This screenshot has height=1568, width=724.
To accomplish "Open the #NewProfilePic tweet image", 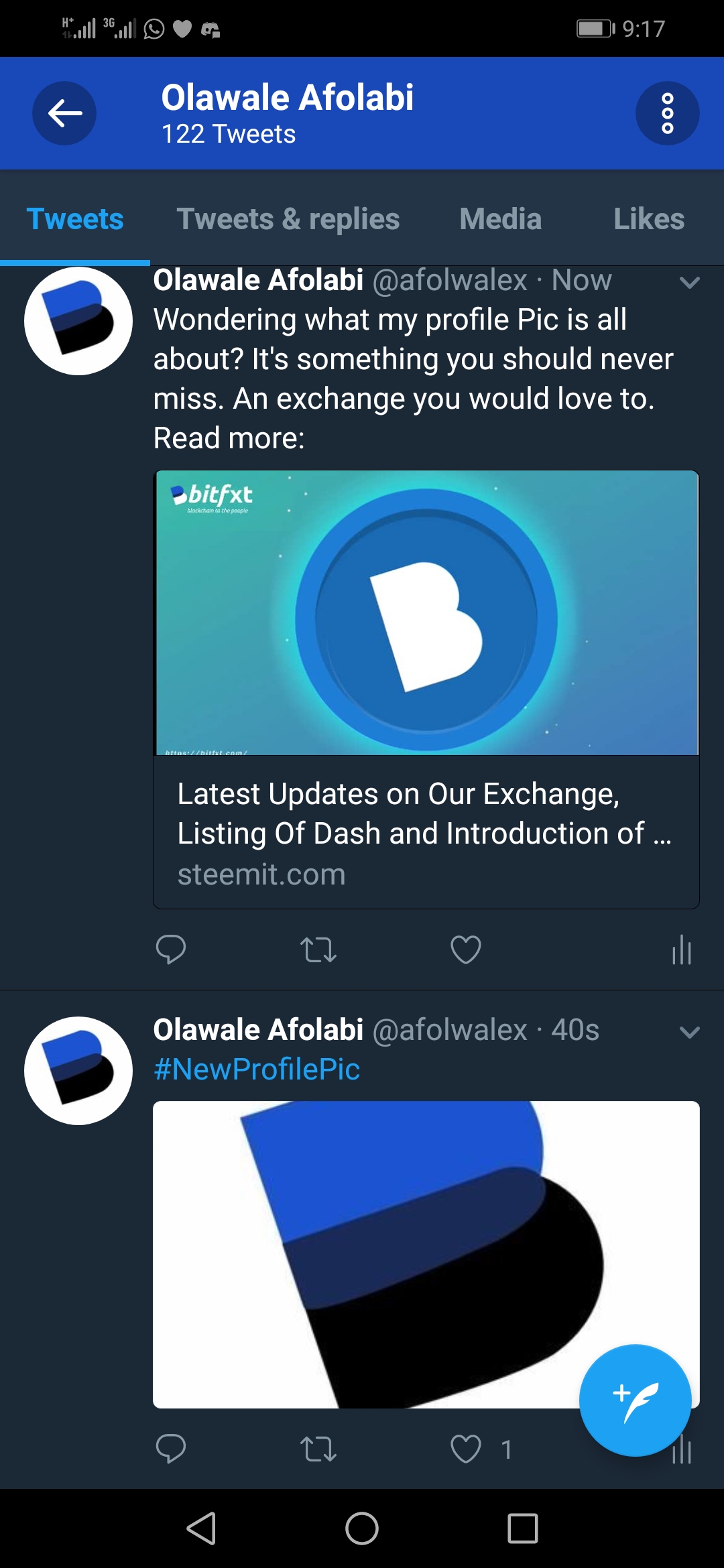I will [x=426, y=1254].
